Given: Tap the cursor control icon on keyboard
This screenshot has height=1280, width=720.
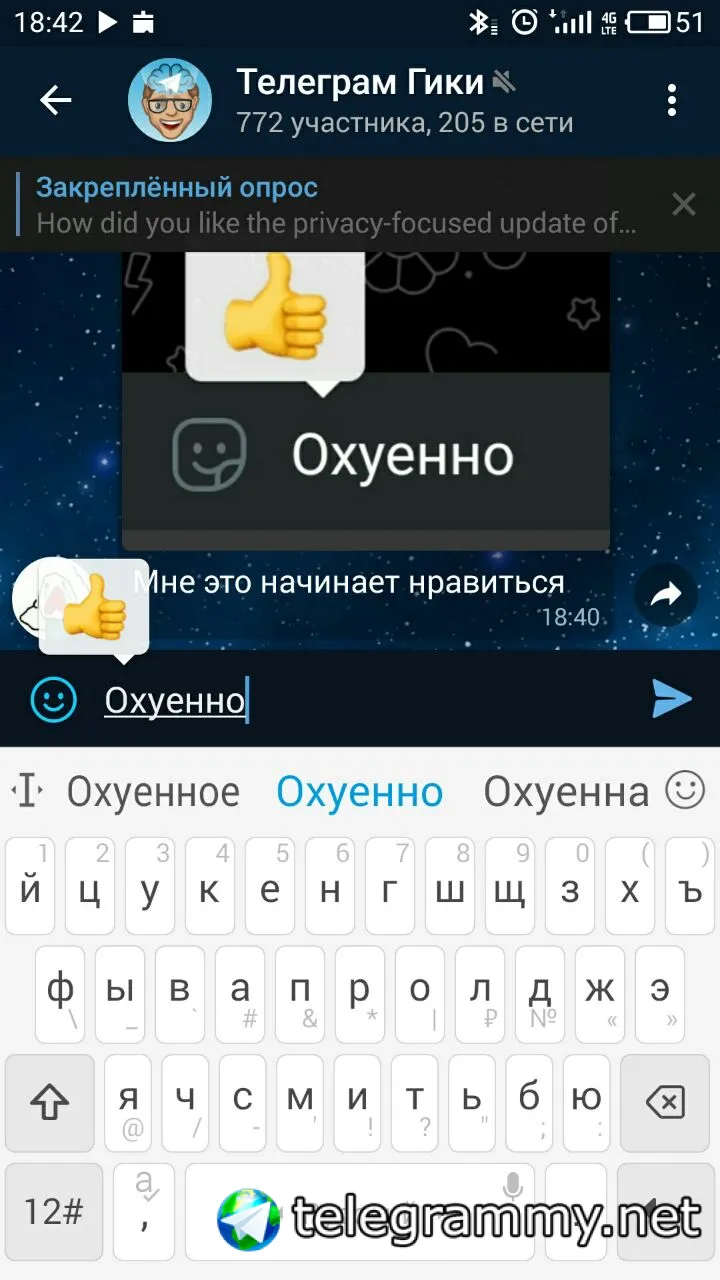Looking at the screenshot, I should [x=26, y=792].
